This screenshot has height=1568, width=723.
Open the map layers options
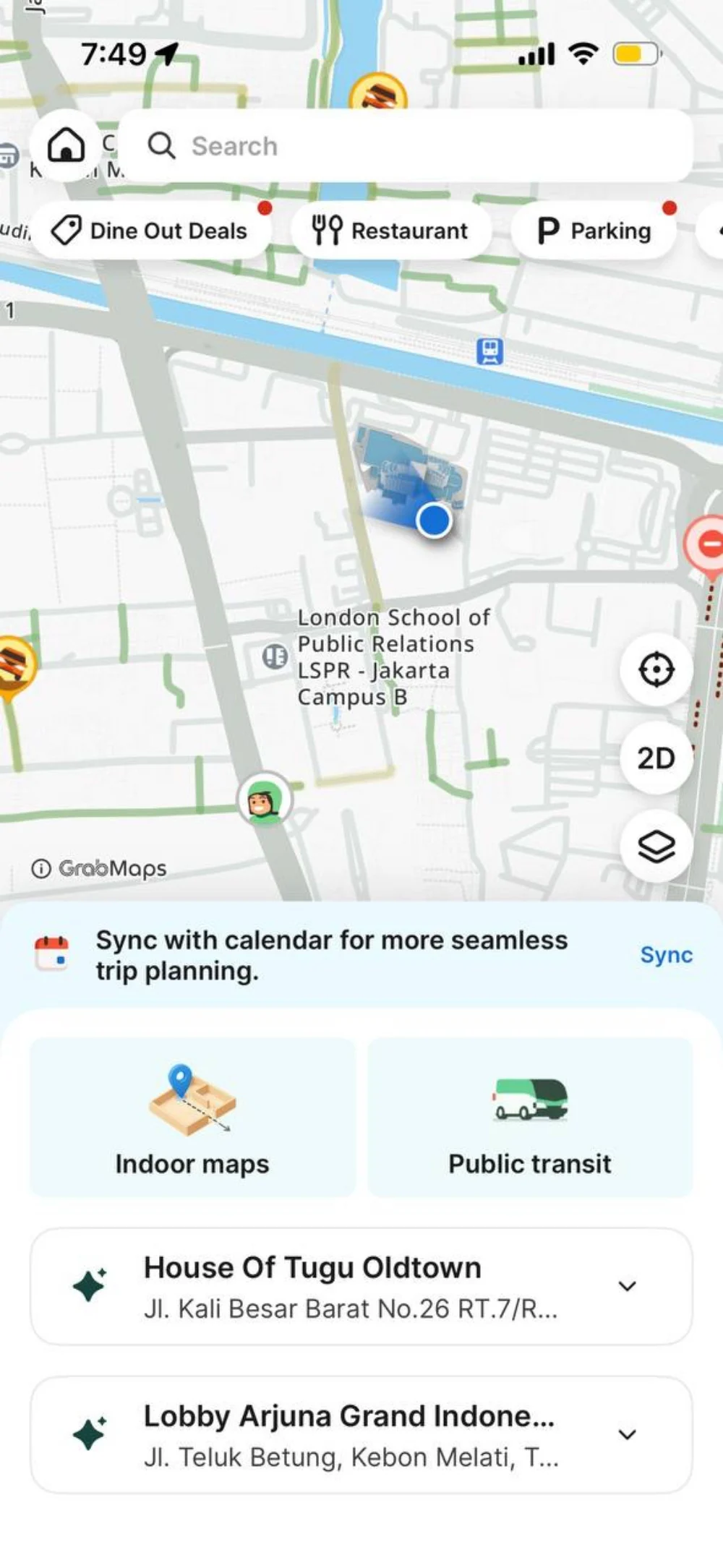pos(656,846)
